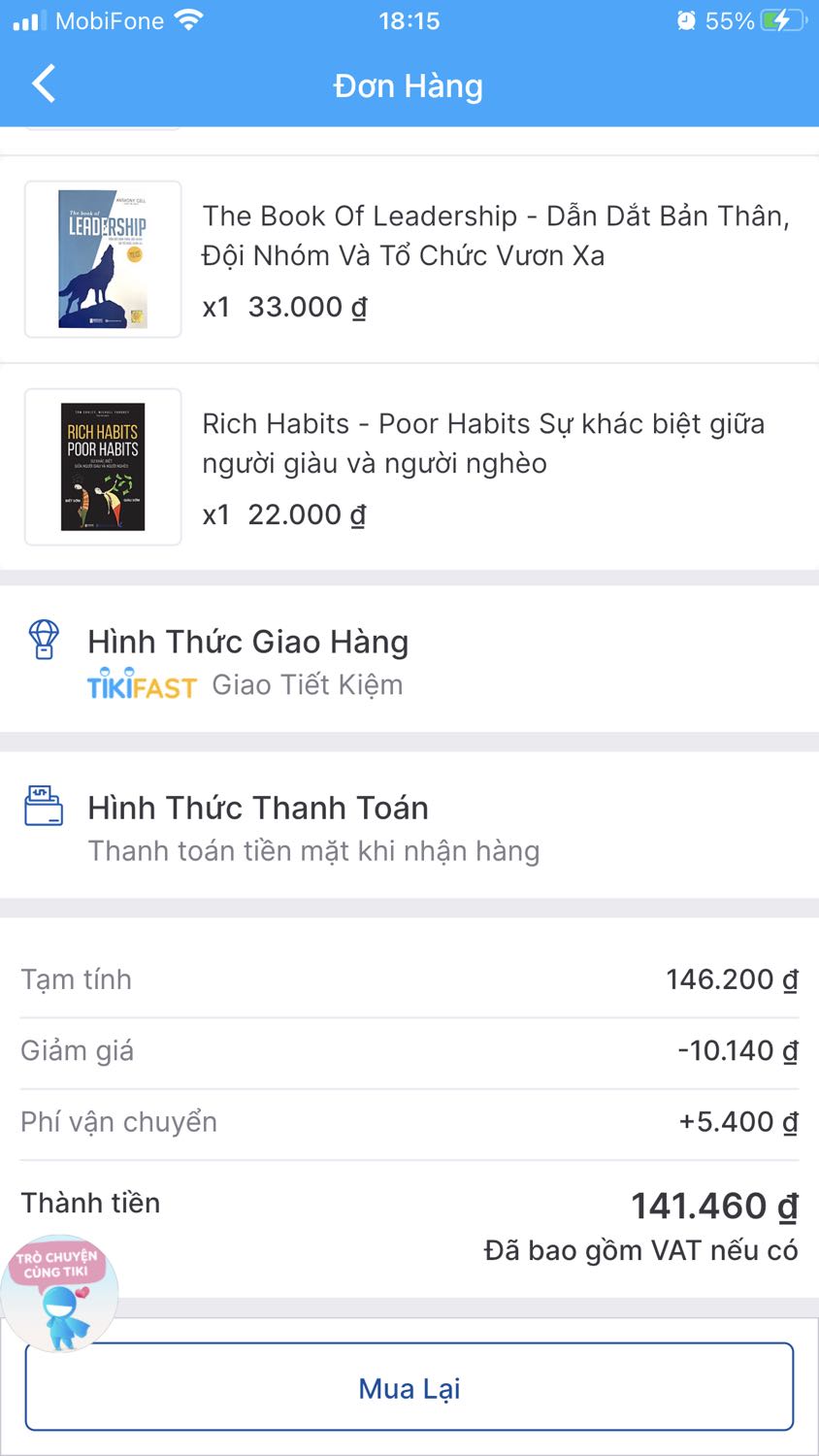This screenshot has width=819, height=1456.
Task: Click the Rich Habits Poor Habits cover thumbnail
Action: click(102, 467)
